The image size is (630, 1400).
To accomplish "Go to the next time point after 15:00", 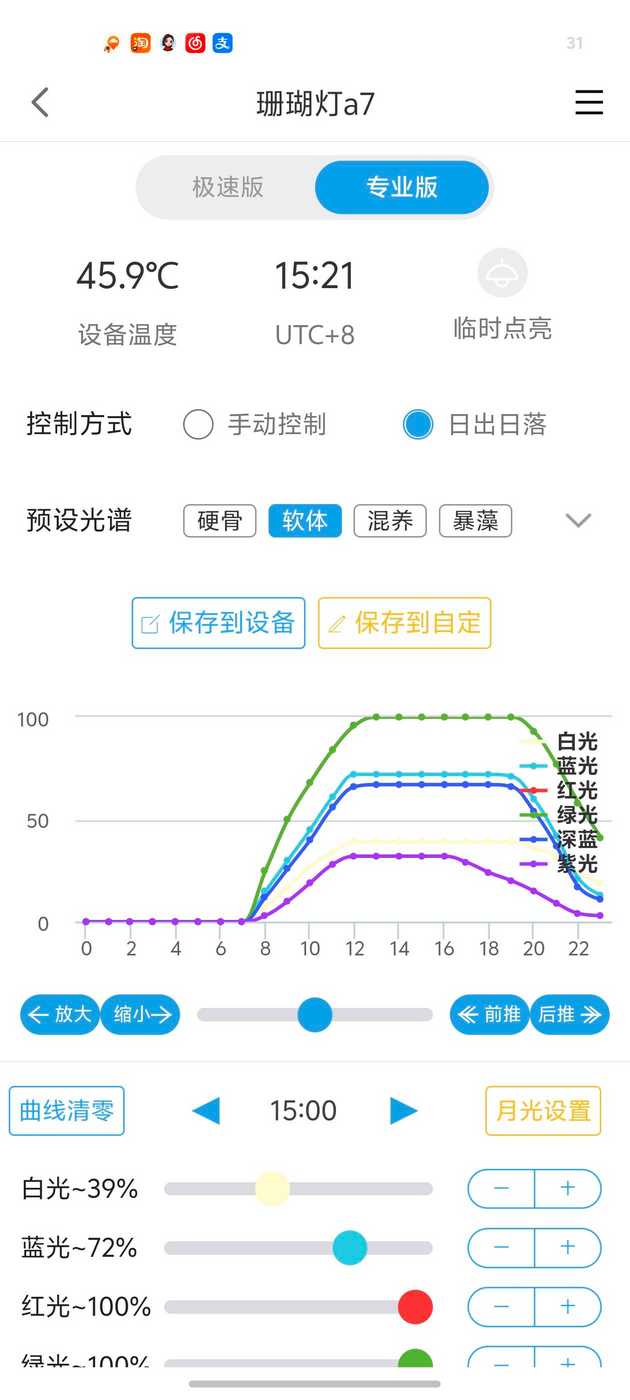I will 403,1111.
